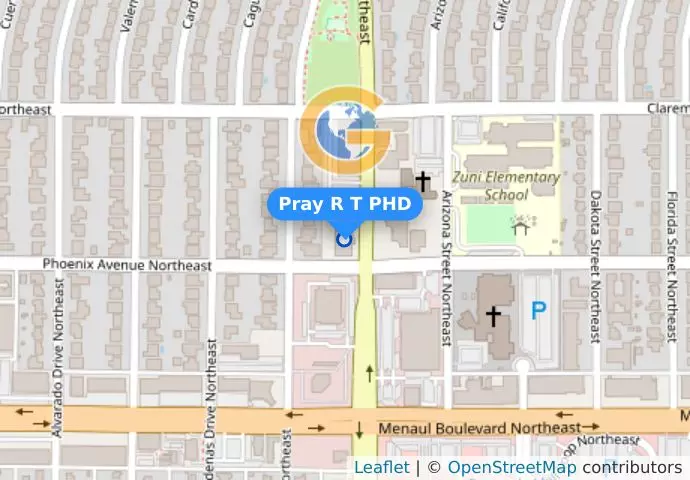Open the Leaflet attribution link
Screen dimensions: 690x480
(x=381, y=468)
